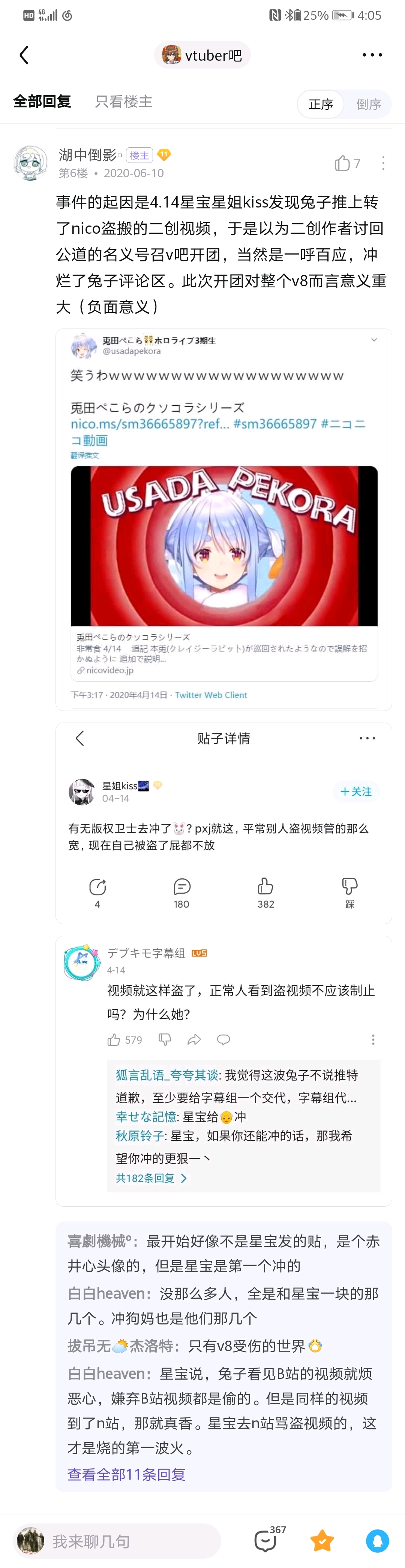The width and height of the screenshot is (405, 1568).
Task: Favorite this thread with the star
Action: [322, 1541]
